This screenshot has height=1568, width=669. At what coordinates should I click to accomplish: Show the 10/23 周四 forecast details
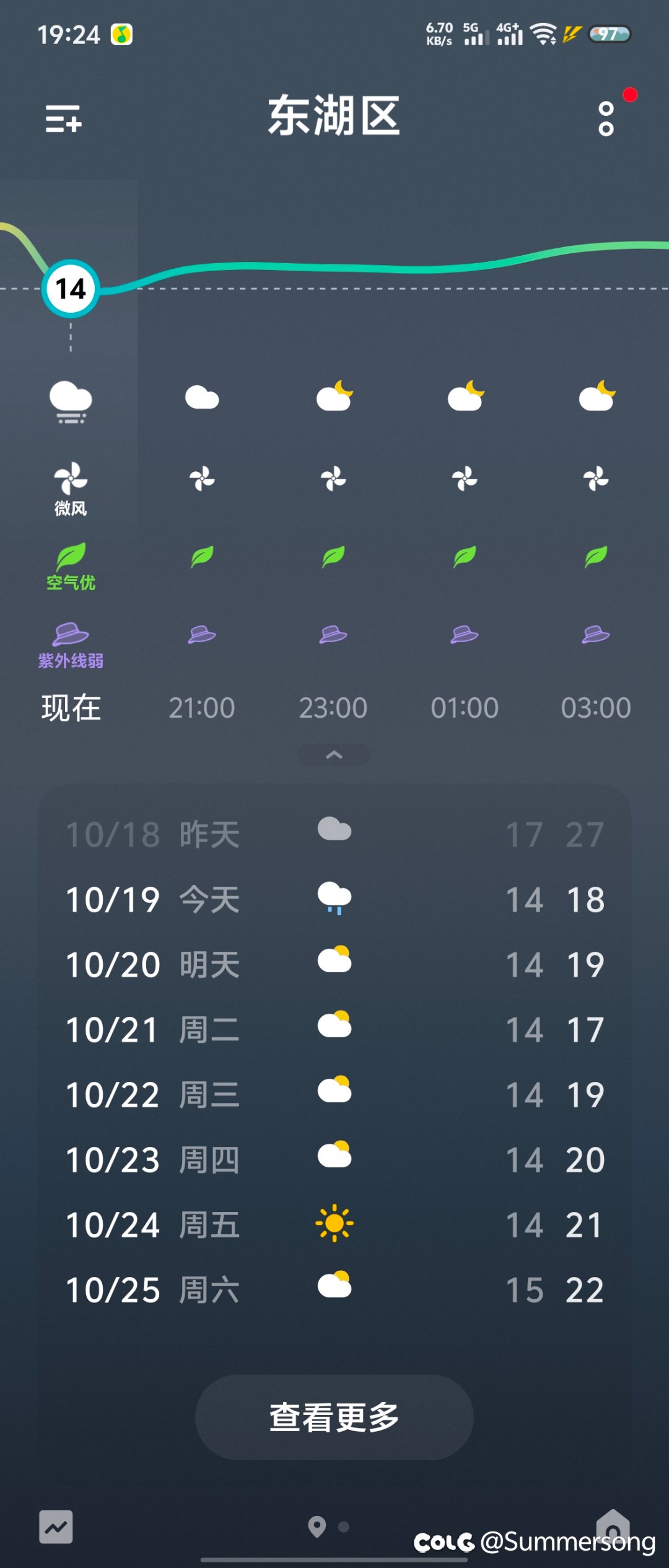[x=334, y=1159]
